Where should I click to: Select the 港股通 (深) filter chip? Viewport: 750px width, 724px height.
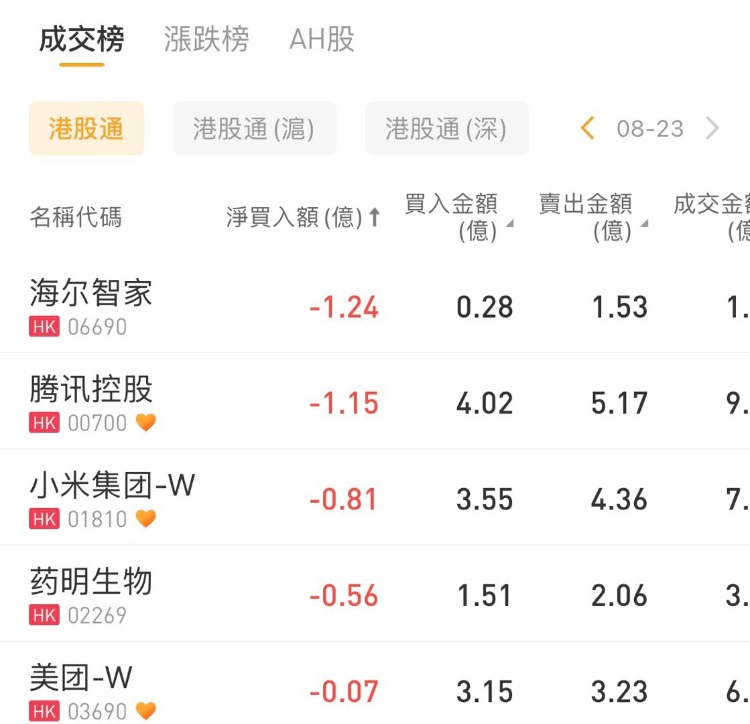[x=446, y=128]
